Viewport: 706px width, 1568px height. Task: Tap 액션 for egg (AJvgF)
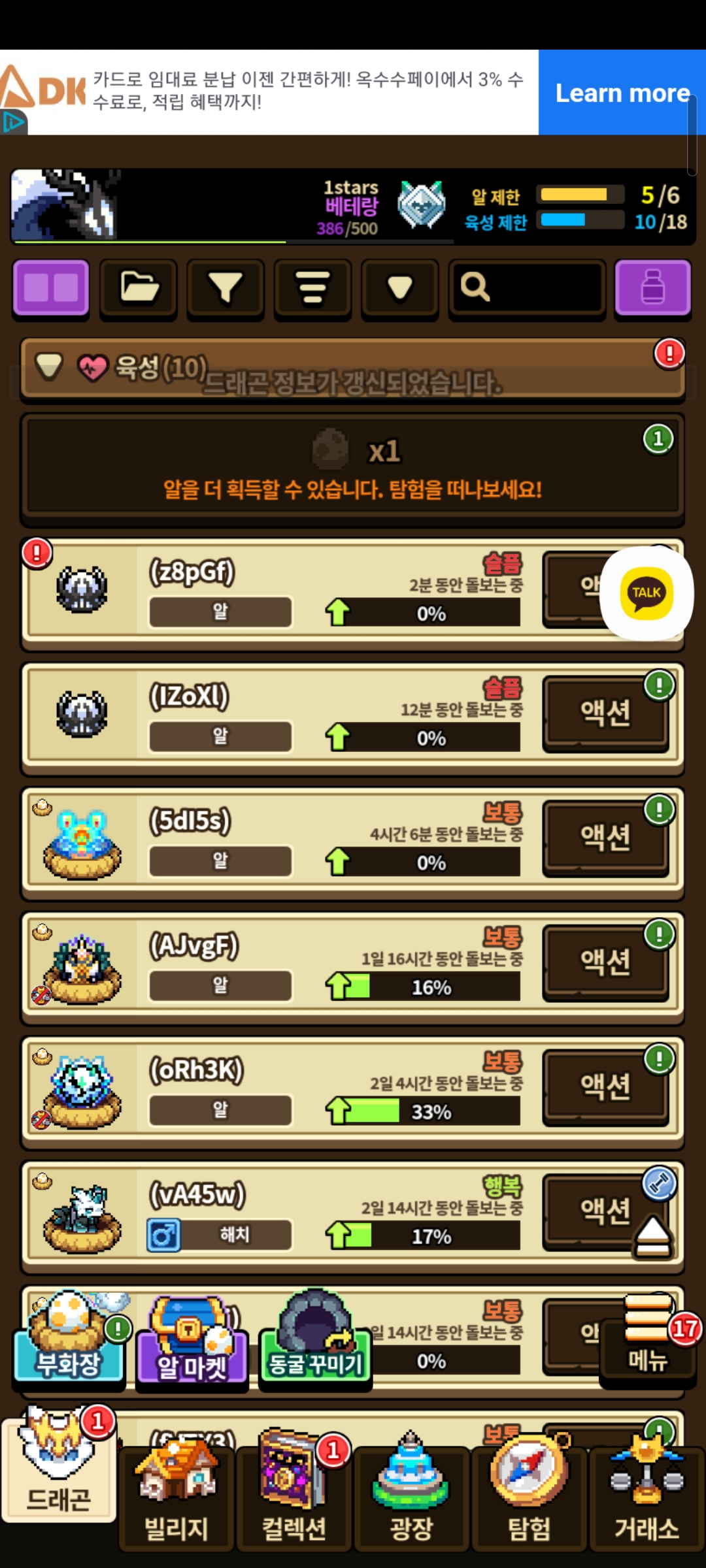coord(605,962)
